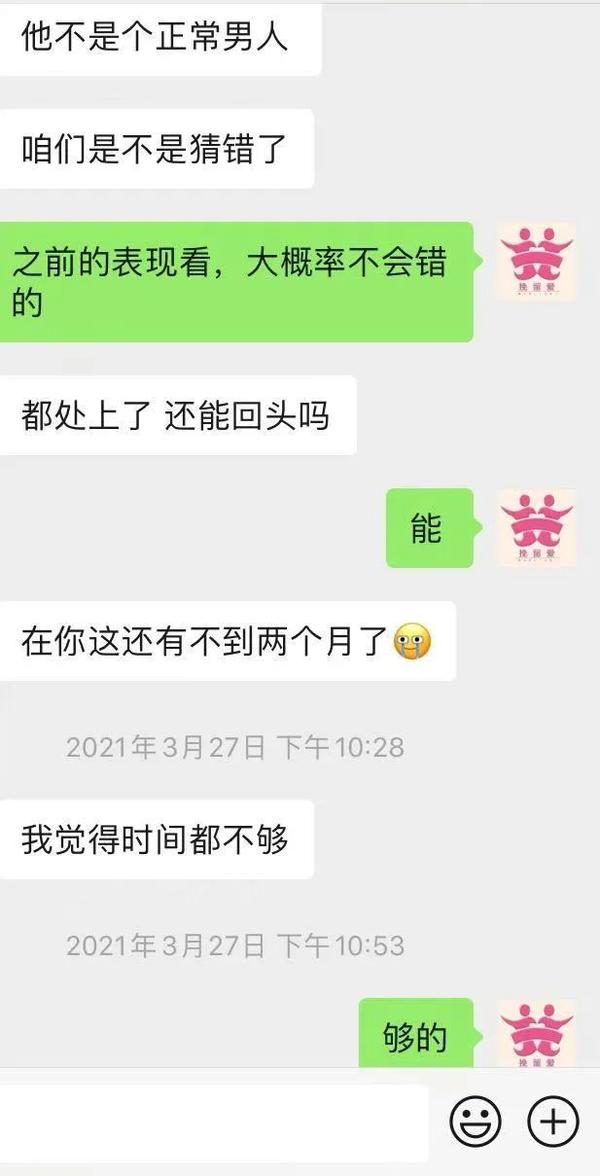The width and height of the screenshot is (600, 1176).
Task: Open the emoji picker
Action: (475, 1121)
